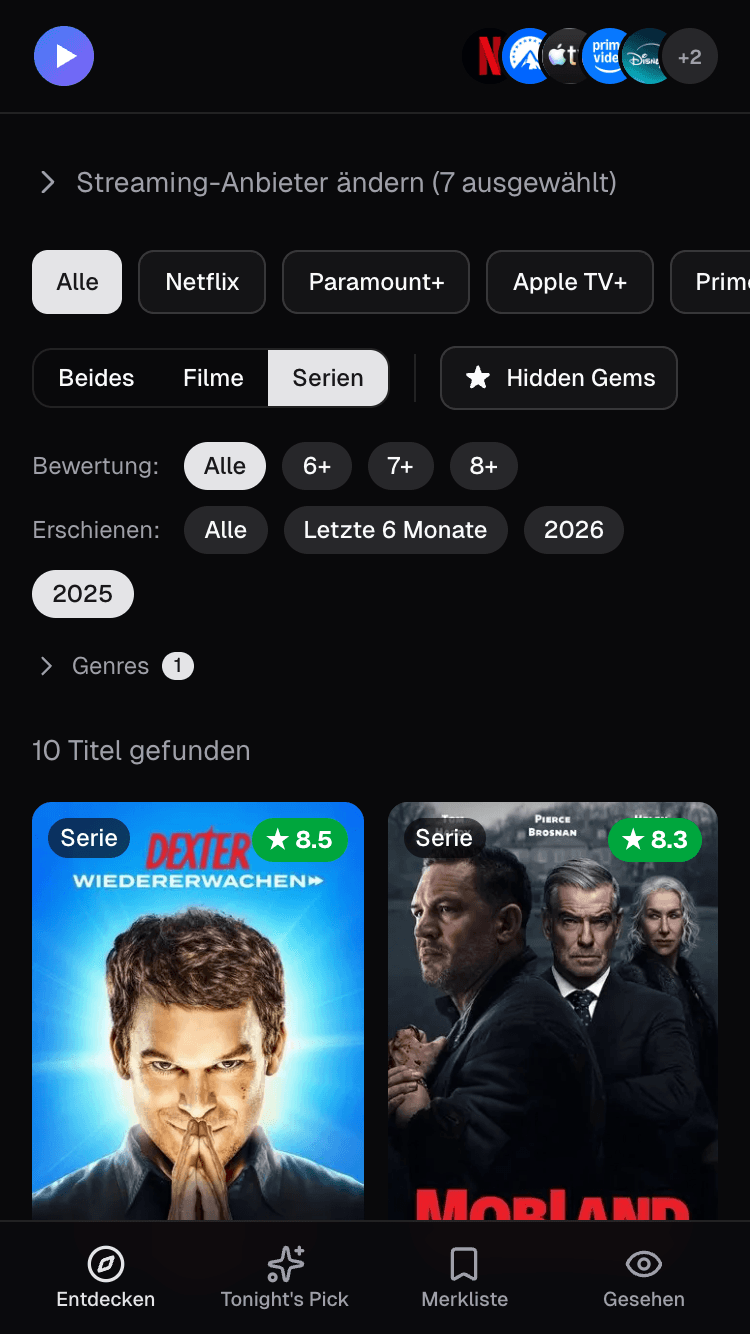Choose Apple TV+ provider chip
Viewport: 750px width, 1334px height.
tap(569, 282)
